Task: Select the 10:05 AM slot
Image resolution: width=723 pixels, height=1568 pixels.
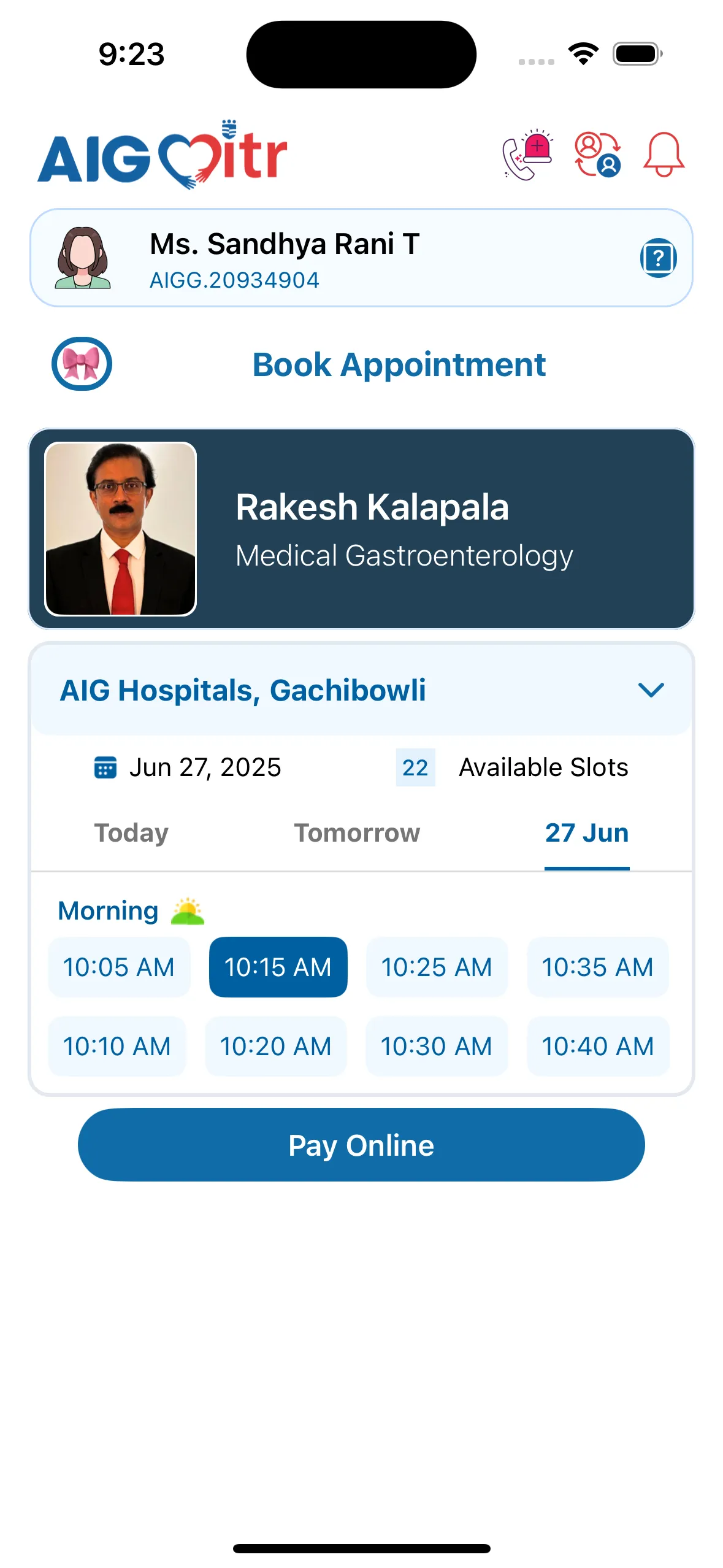Action: (x=119, y=967)
